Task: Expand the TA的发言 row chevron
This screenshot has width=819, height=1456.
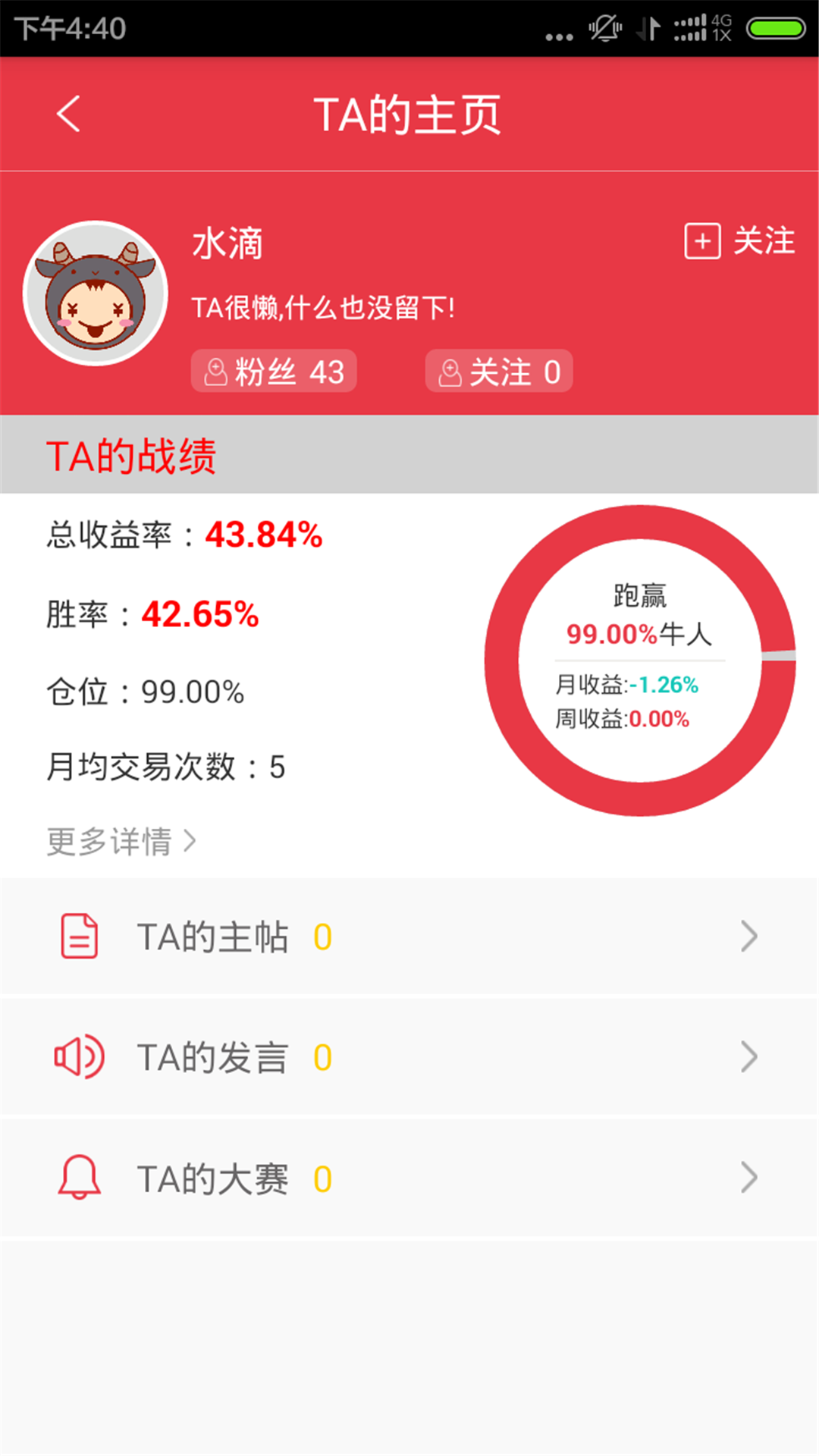Action: point(748,1056)
